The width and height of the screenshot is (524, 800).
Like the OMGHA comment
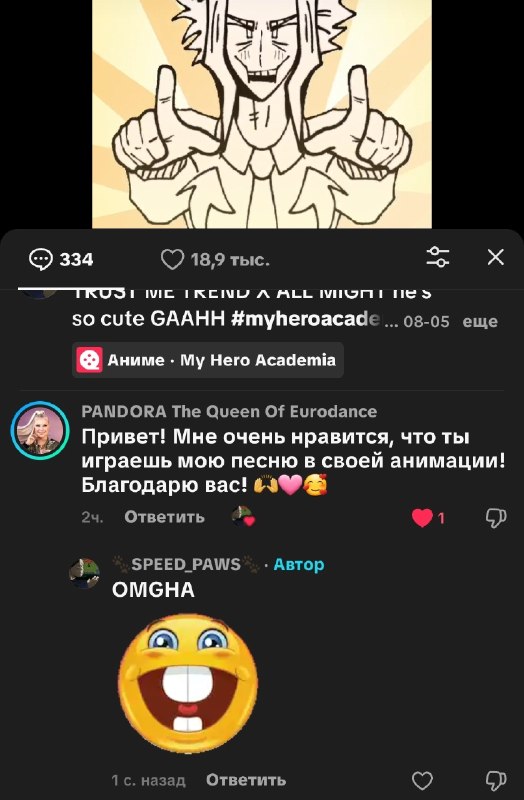[x=422, y=781]
